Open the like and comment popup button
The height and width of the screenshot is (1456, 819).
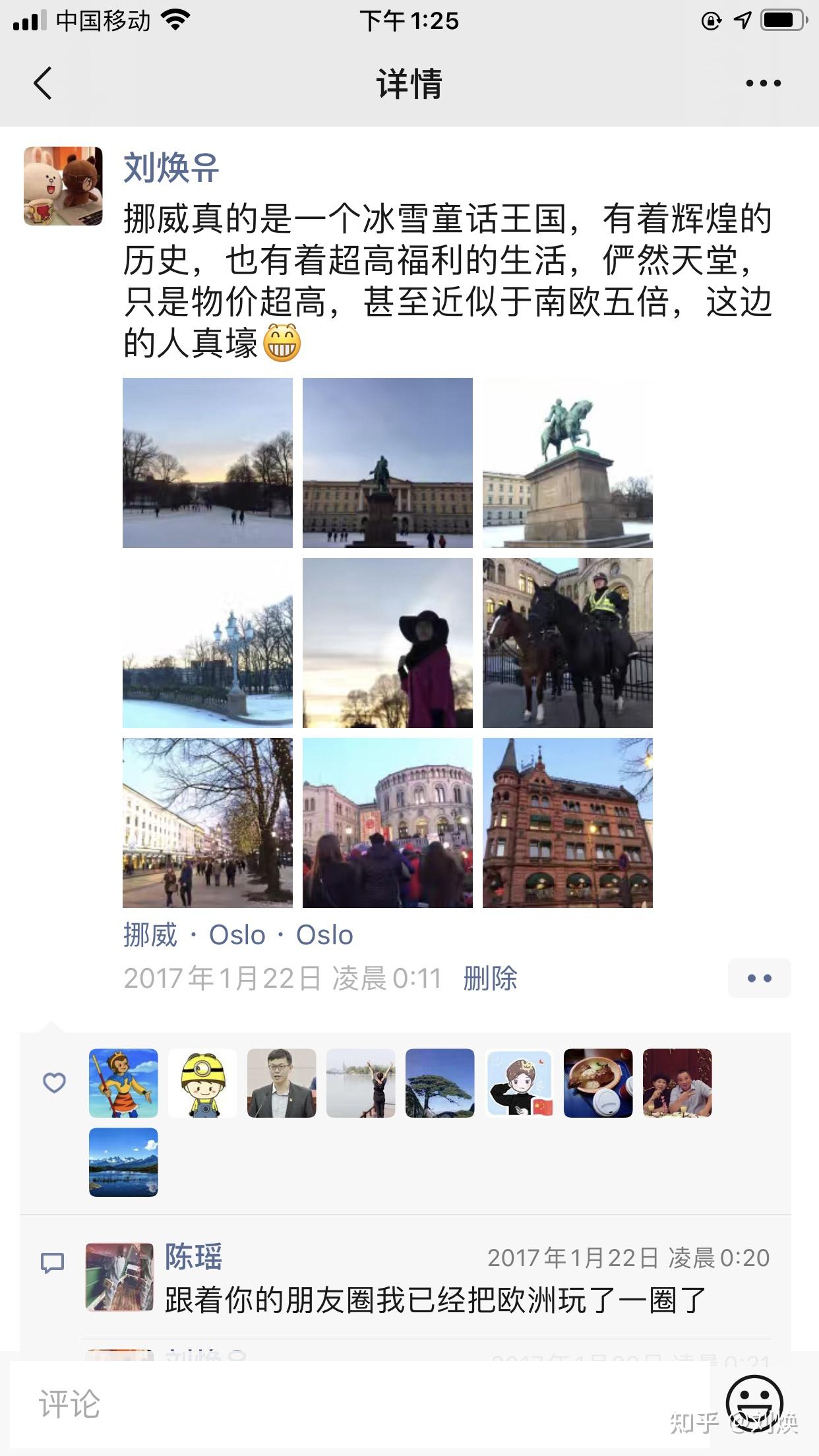(759, 979)
